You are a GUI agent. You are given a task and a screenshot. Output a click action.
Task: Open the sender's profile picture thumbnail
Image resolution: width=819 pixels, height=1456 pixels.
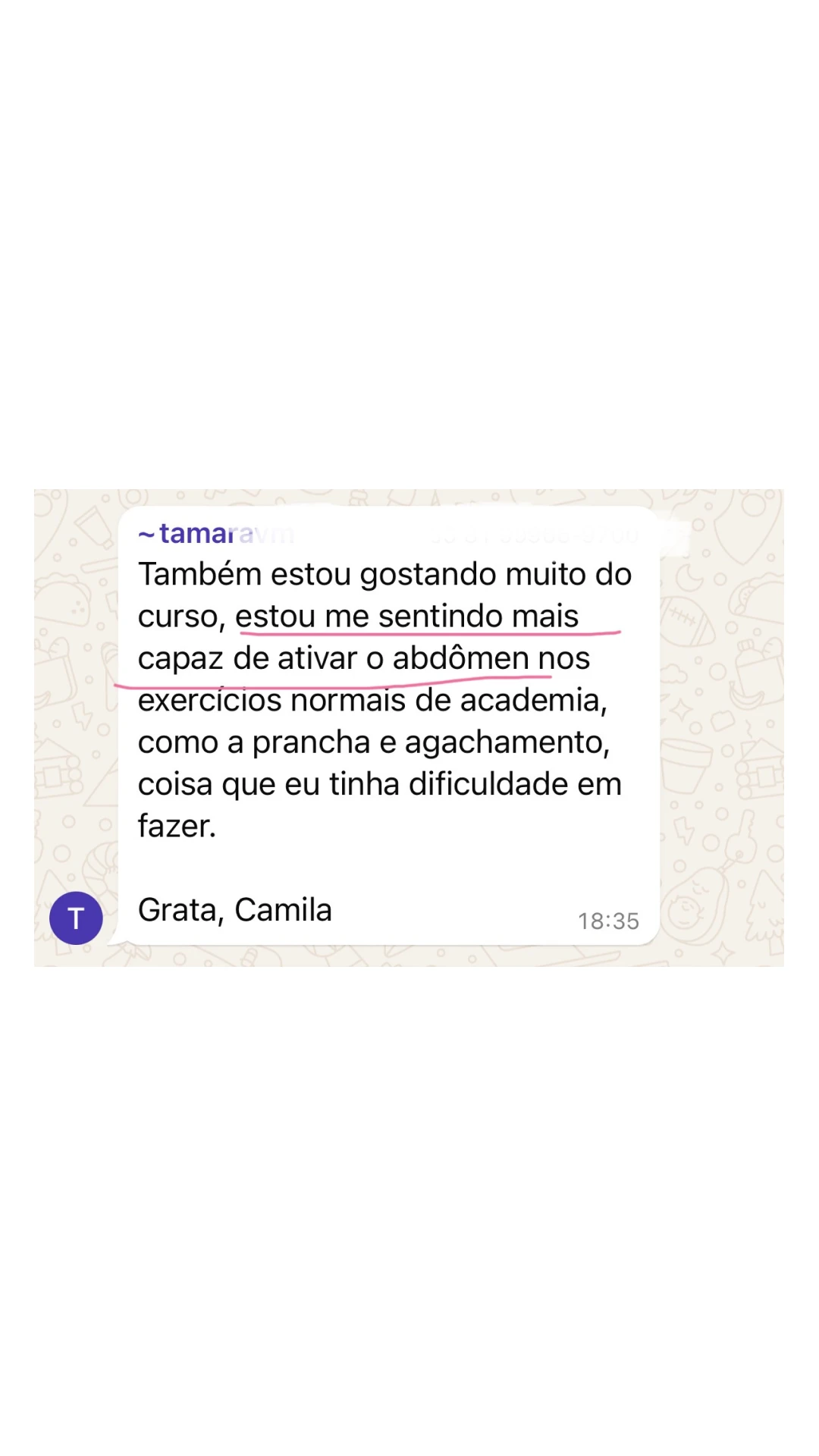tap(76, 918)
